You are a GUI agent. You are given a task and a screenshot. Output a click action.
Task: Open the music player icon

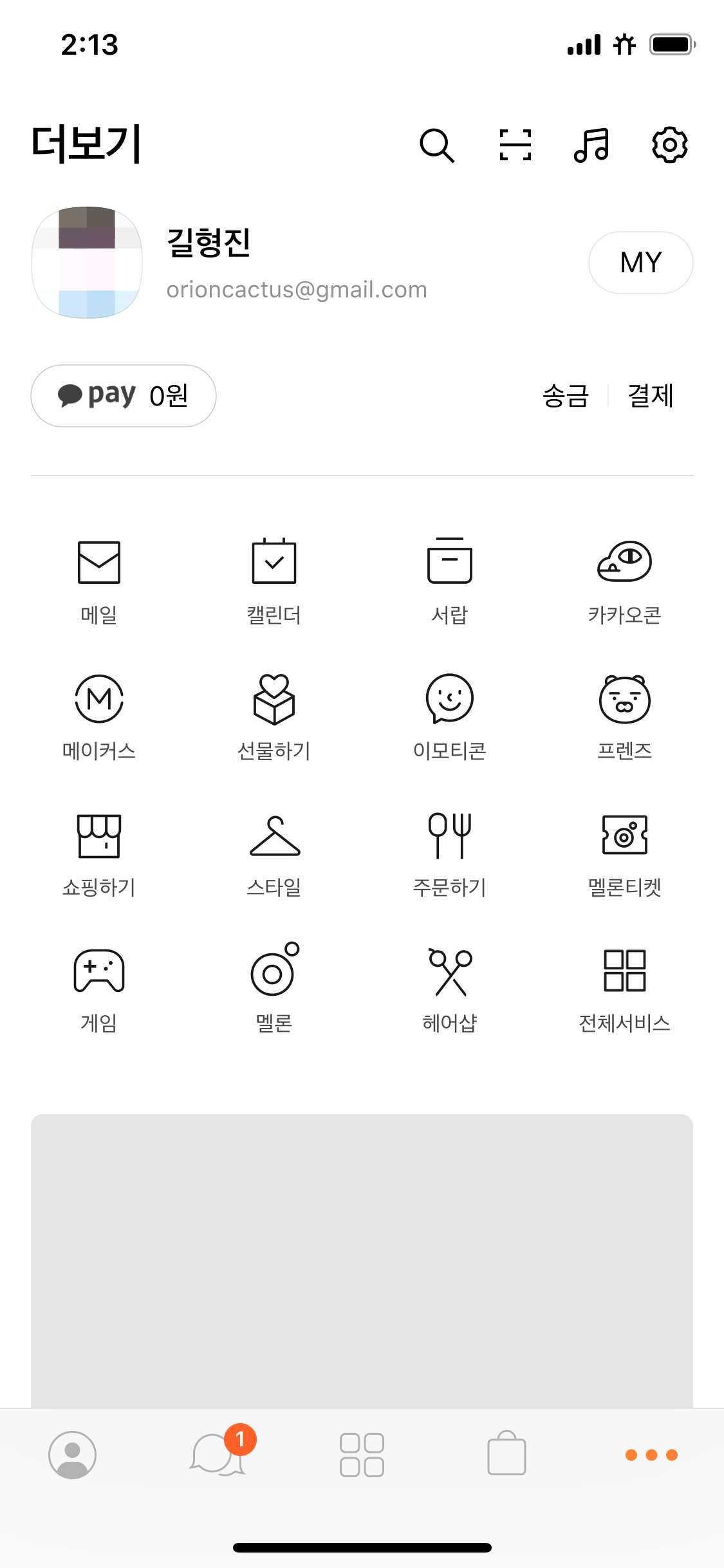(x=590, y=145)
